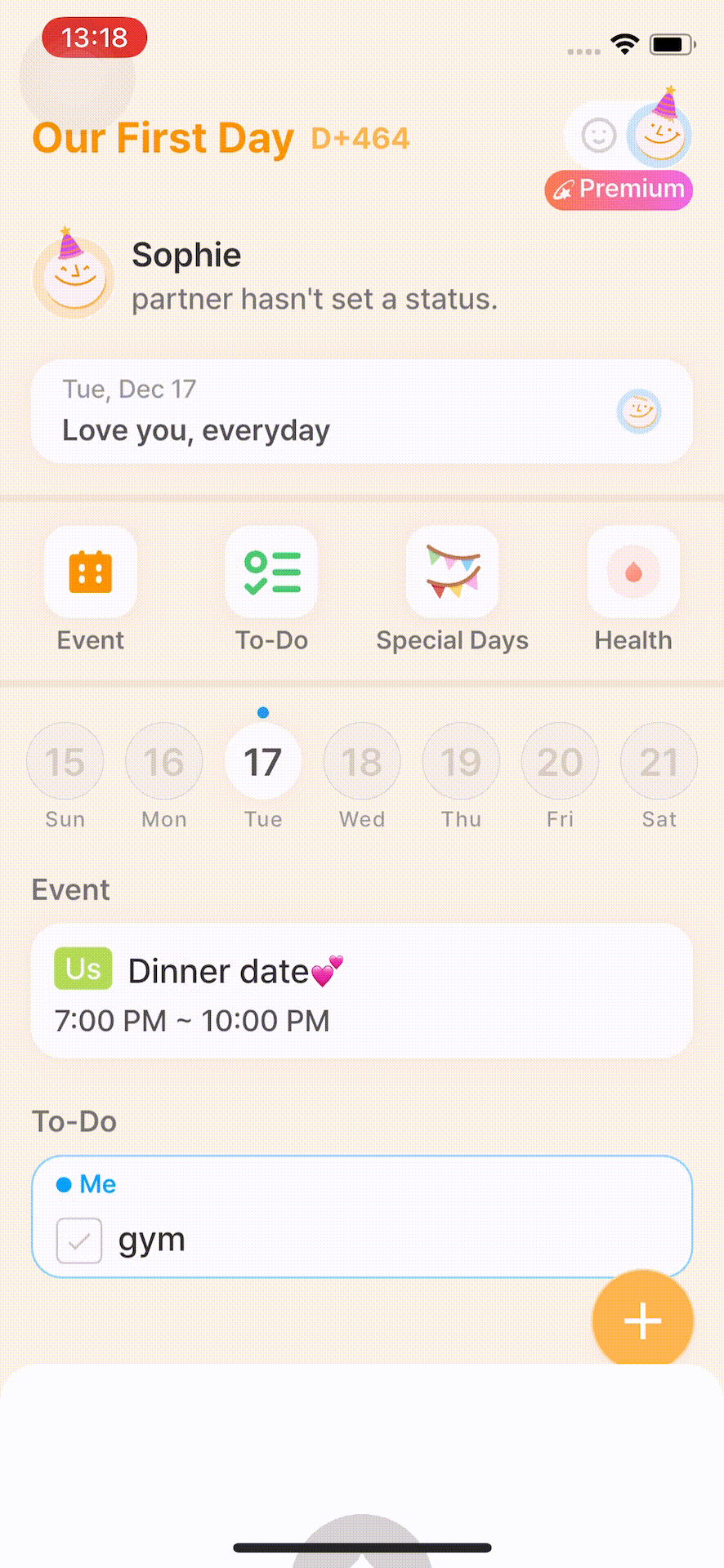Select Wednesday the 18th in the week strip

tap(361, 760)
